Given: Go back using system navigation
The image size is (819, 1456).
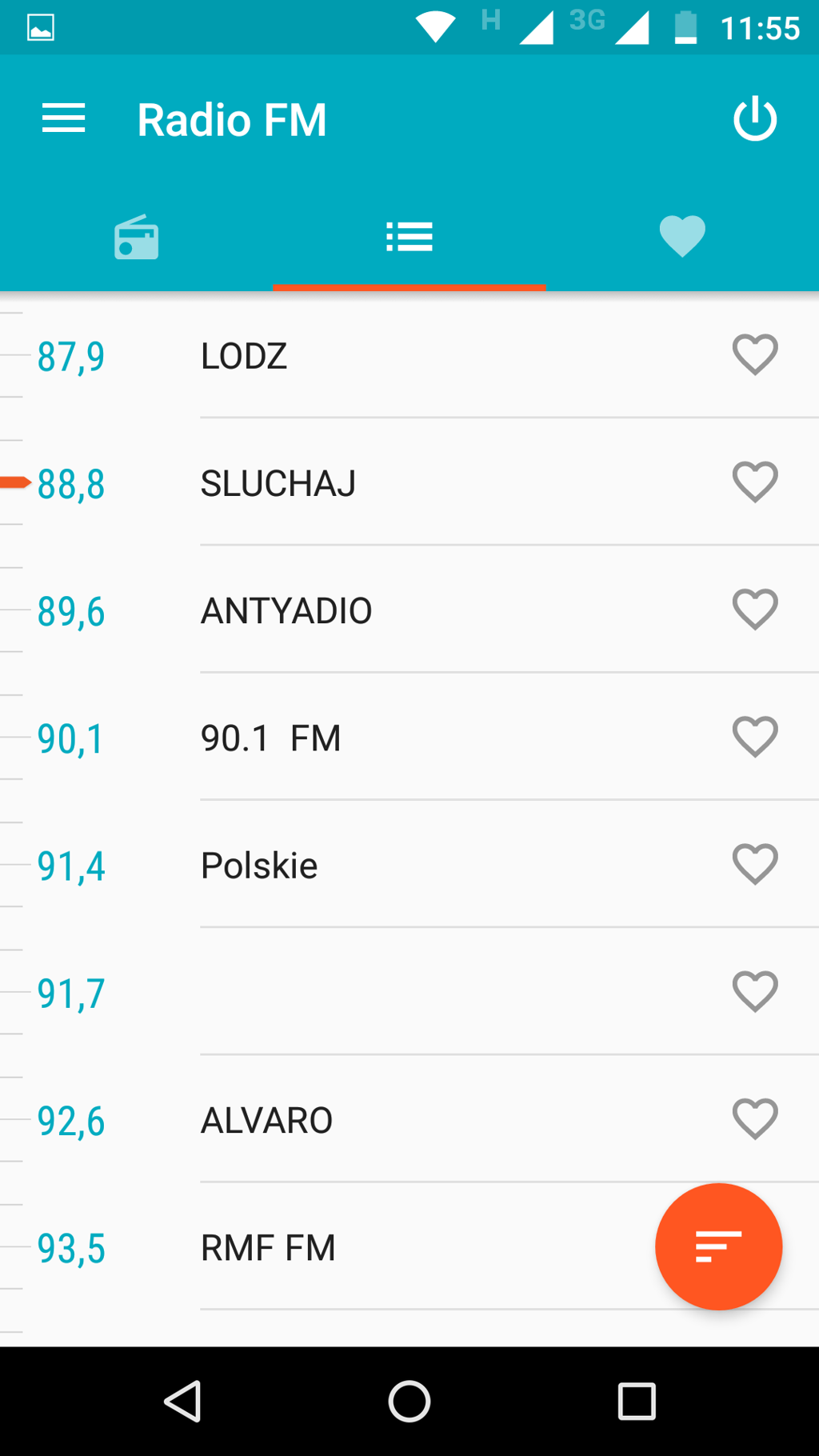Looking at the screenshot, I should [182, 1402].
